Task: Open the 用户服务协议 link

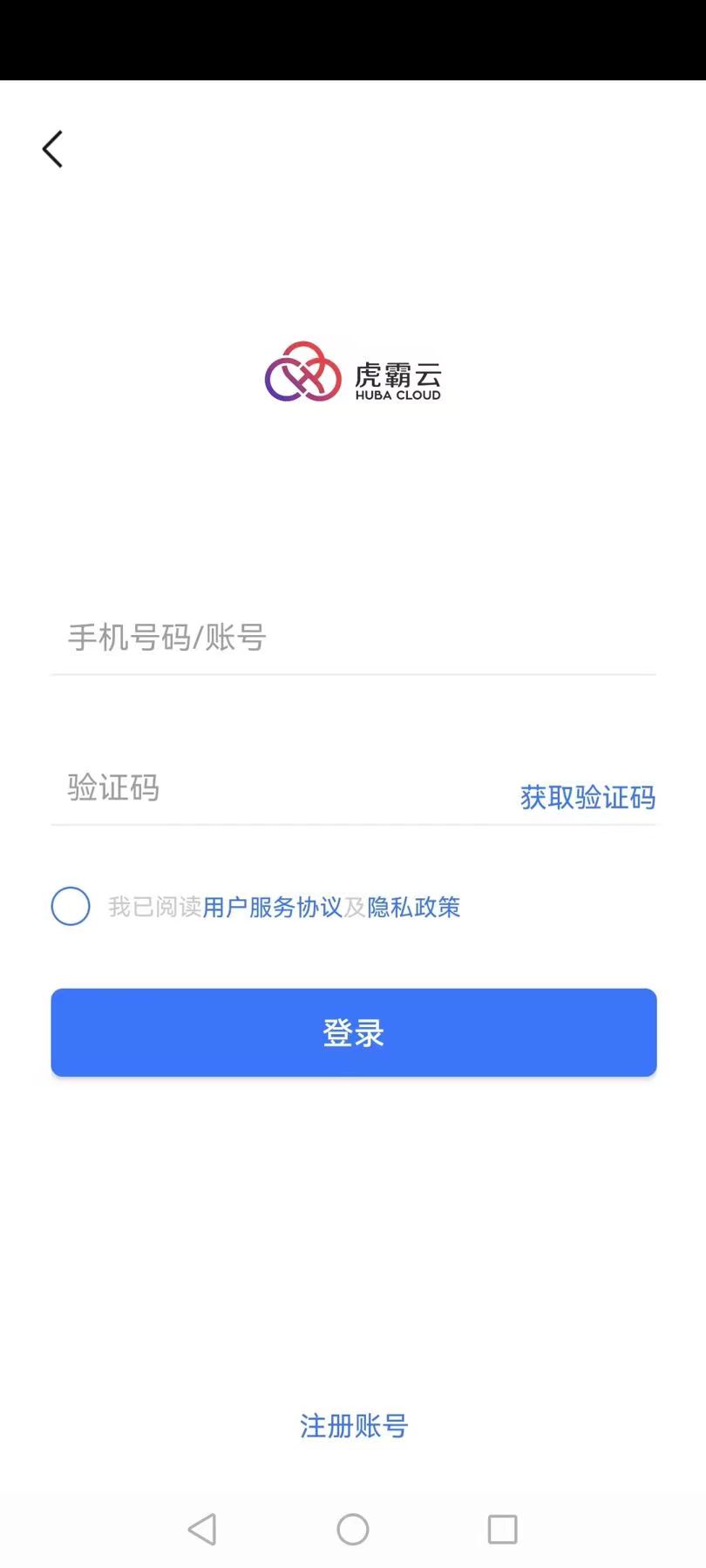Action: click(x=272, y=908)
